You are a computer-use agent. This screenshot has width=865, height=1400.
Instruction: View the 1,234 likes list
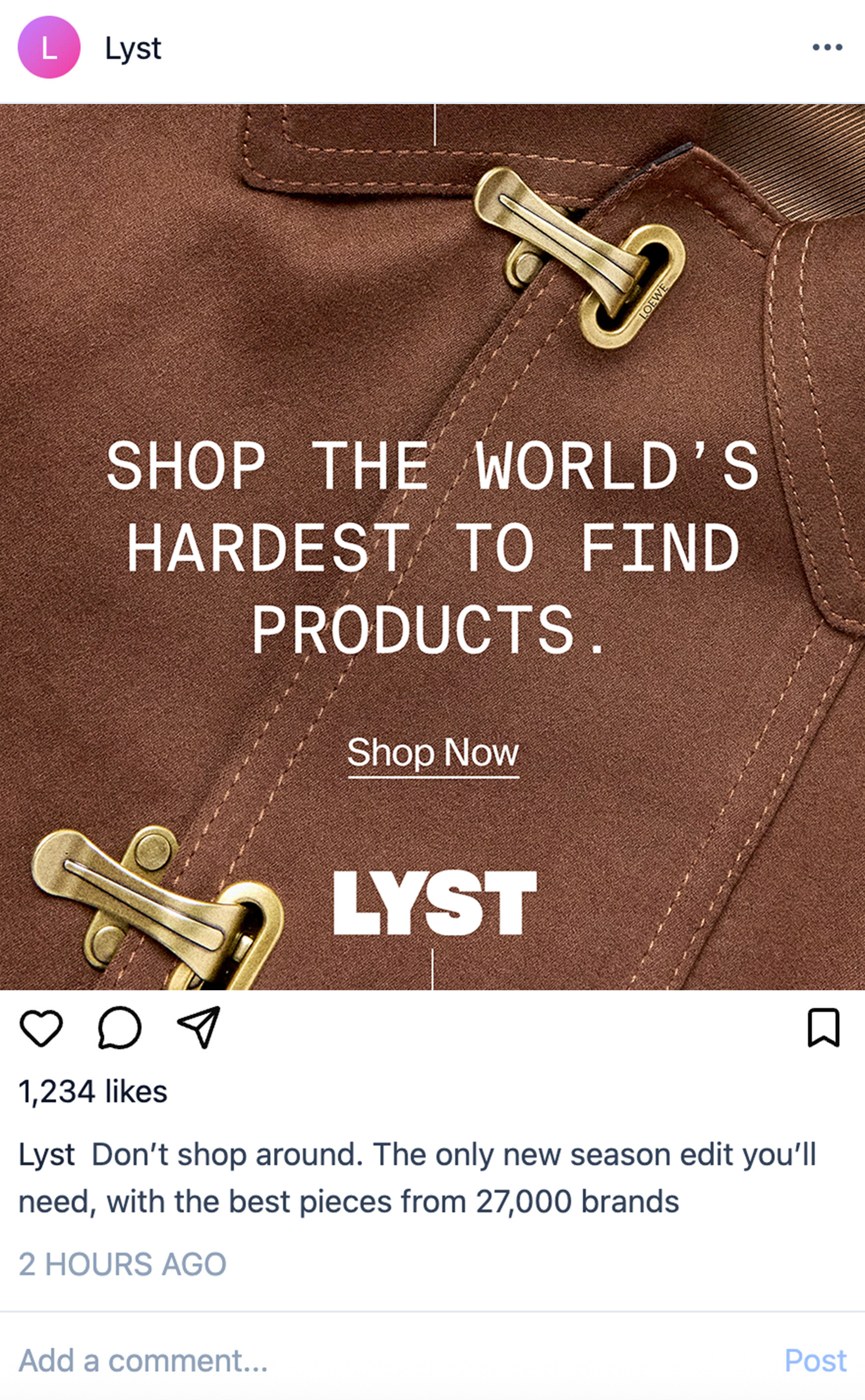click(93, 1091)
